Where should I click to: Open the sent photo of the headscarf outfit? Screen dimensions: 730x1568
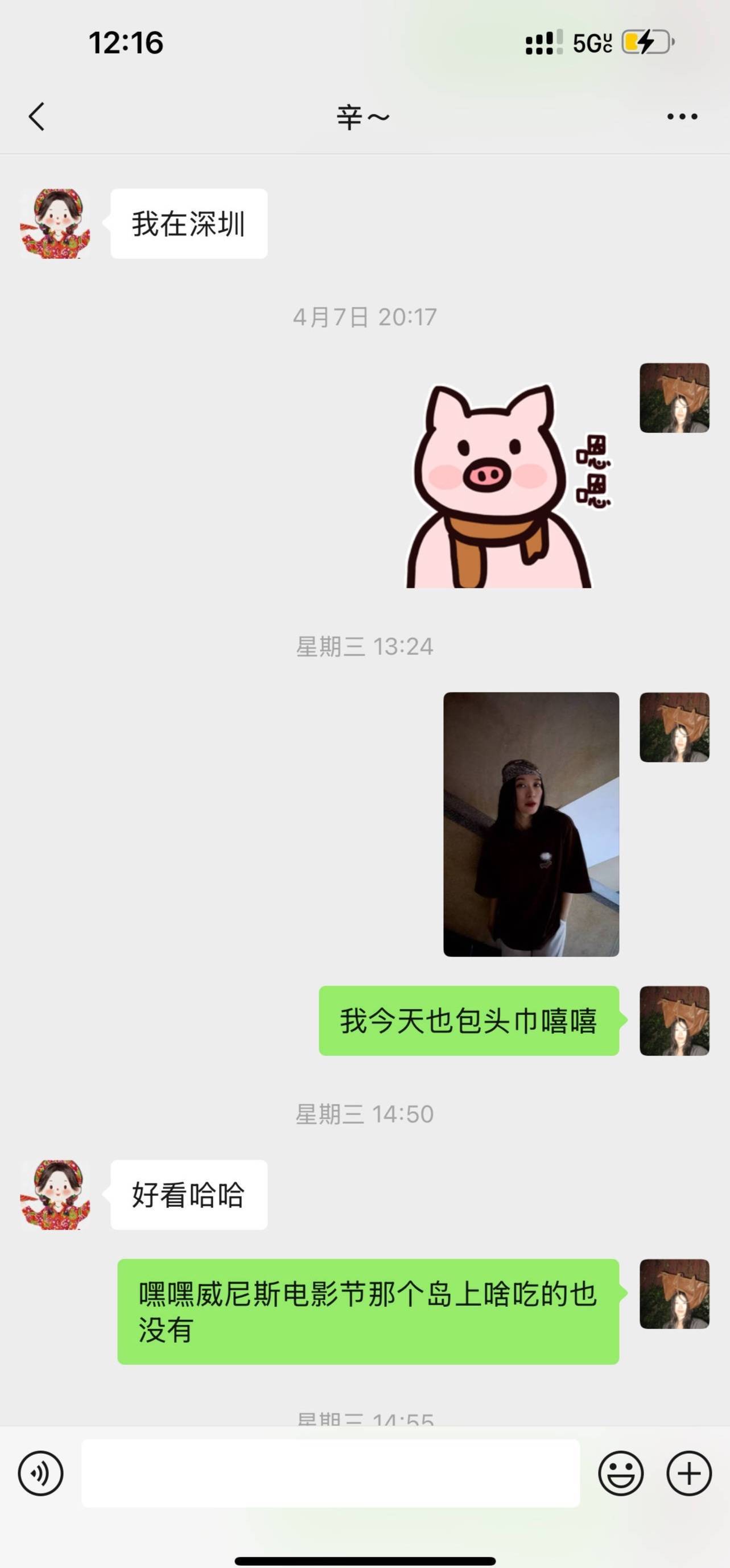531,824
